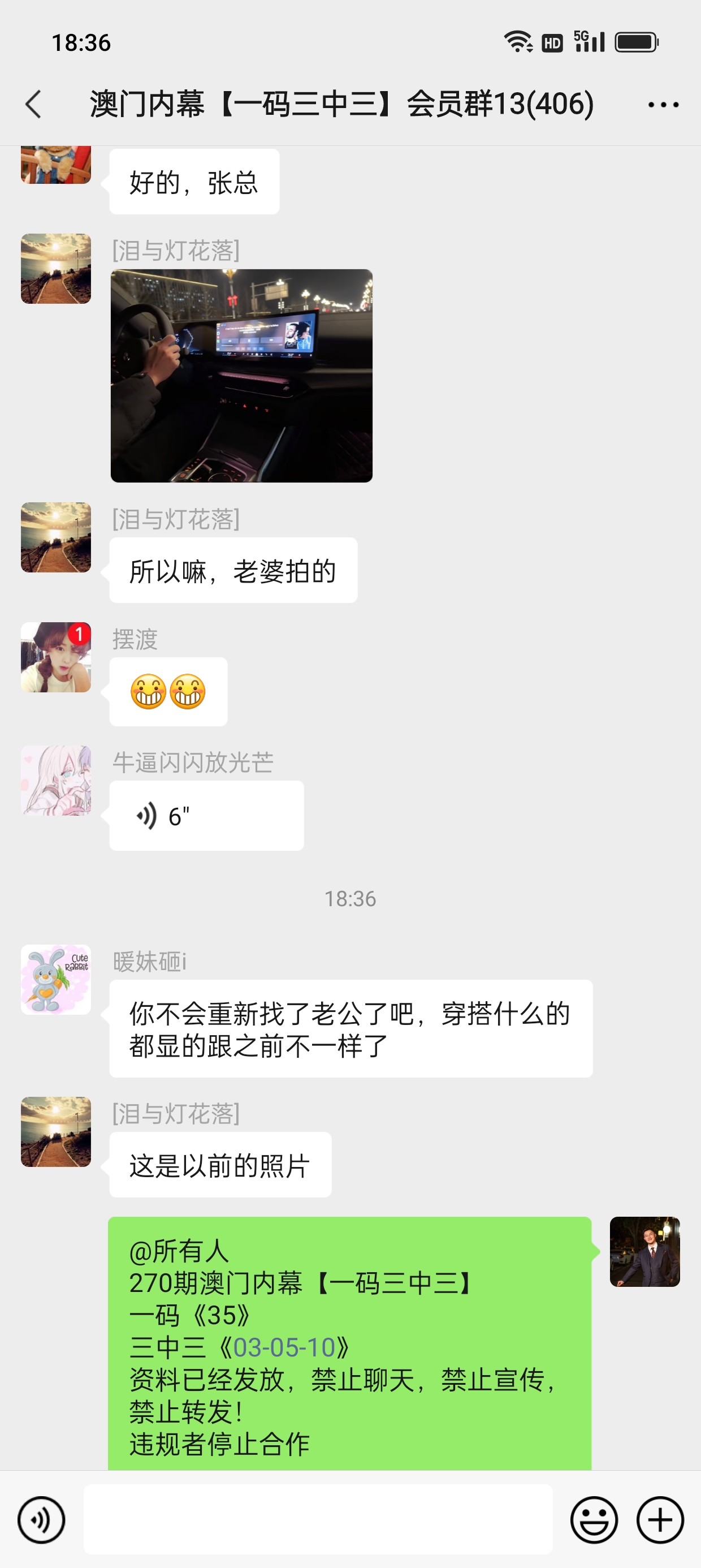Focus the message text field

318,1519
